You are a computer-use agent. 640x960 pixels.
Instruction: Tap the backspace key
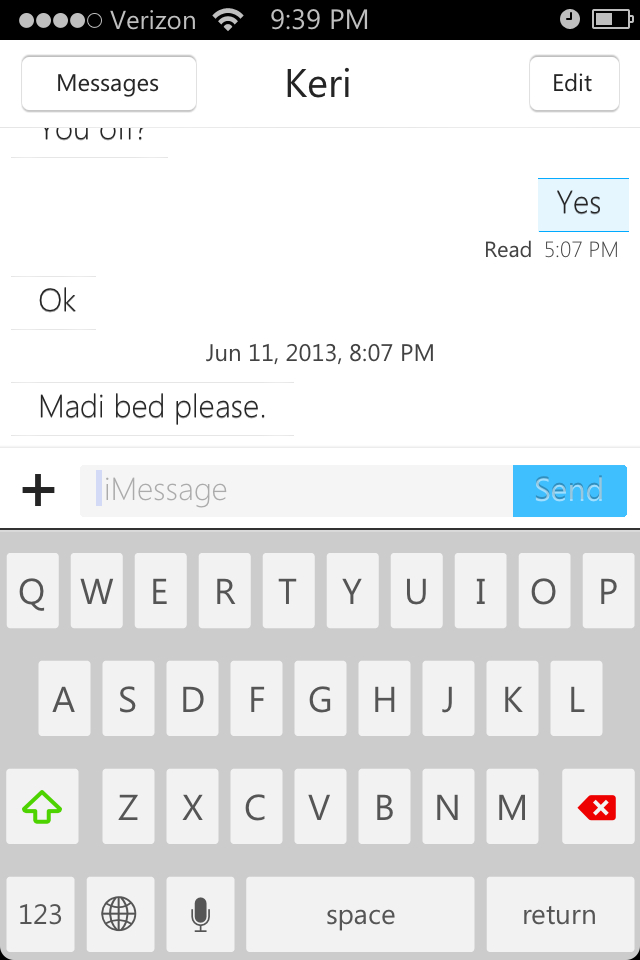[597, 807]
